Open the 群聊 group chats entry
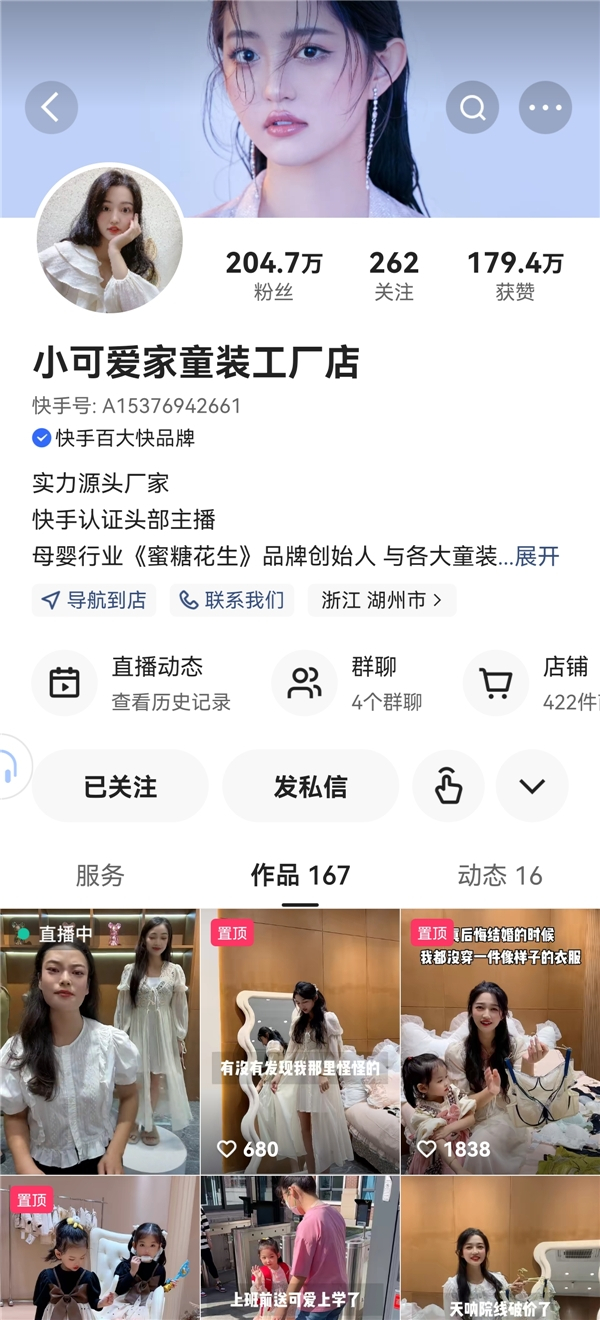The width and height of the screenshot is (600, 1320). pos(350,683)
